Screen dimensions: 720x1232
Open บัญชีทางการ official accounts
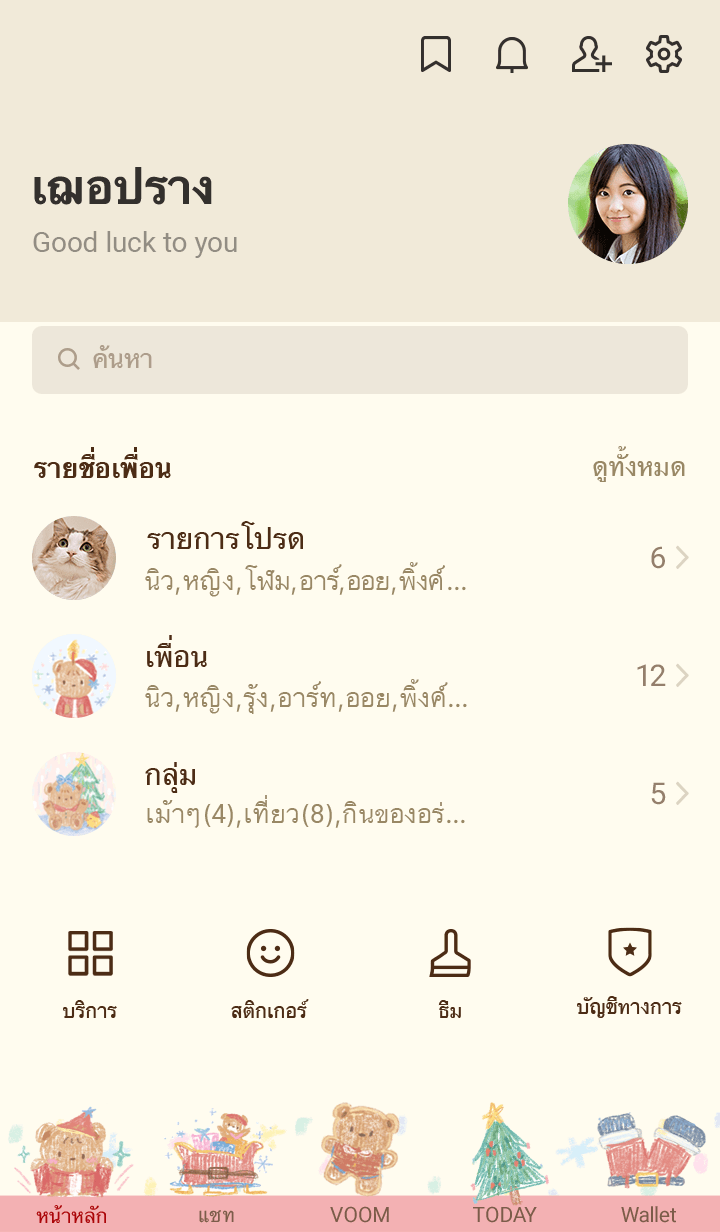pyautogui.click(x=630, y=970)
